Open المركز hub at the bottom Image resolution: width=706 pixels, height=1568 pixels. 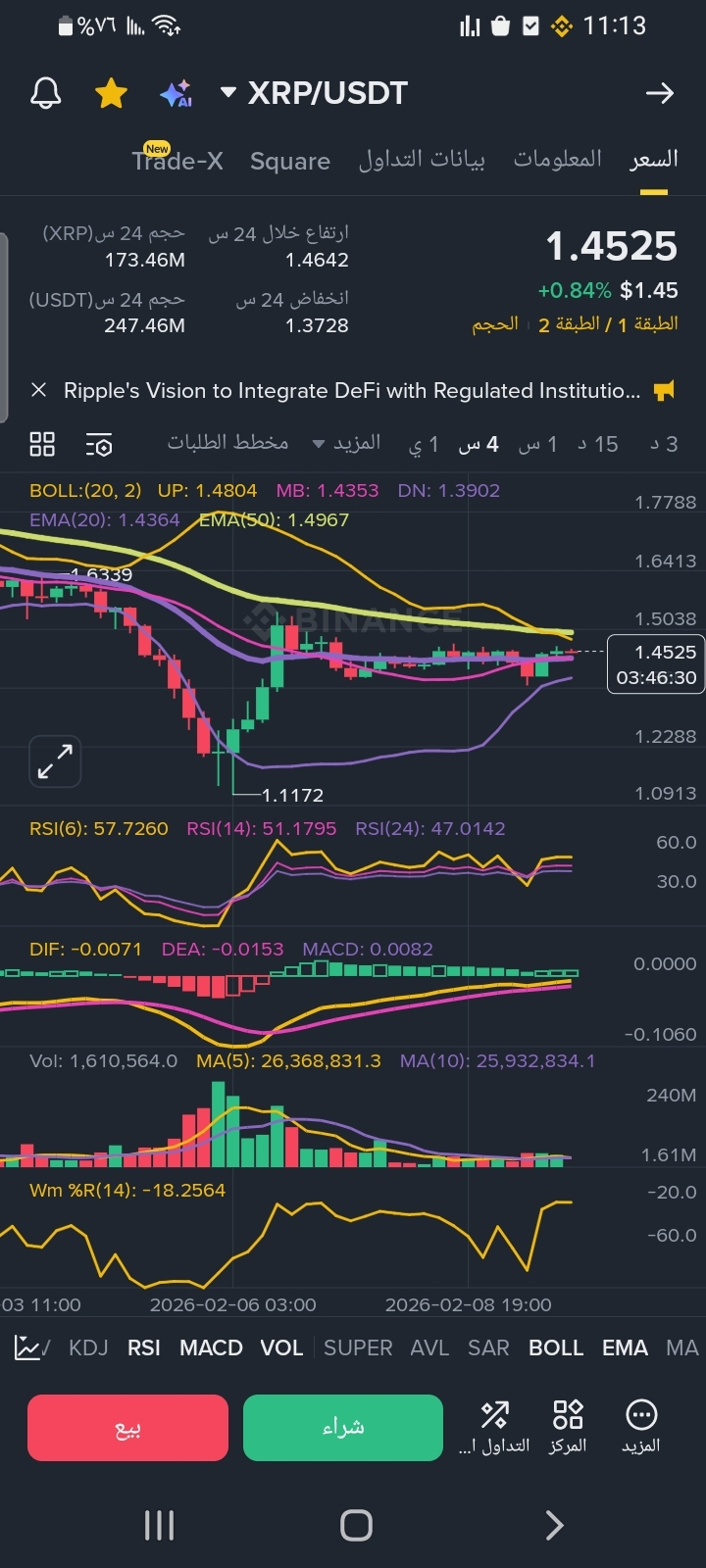[568, 1427]
